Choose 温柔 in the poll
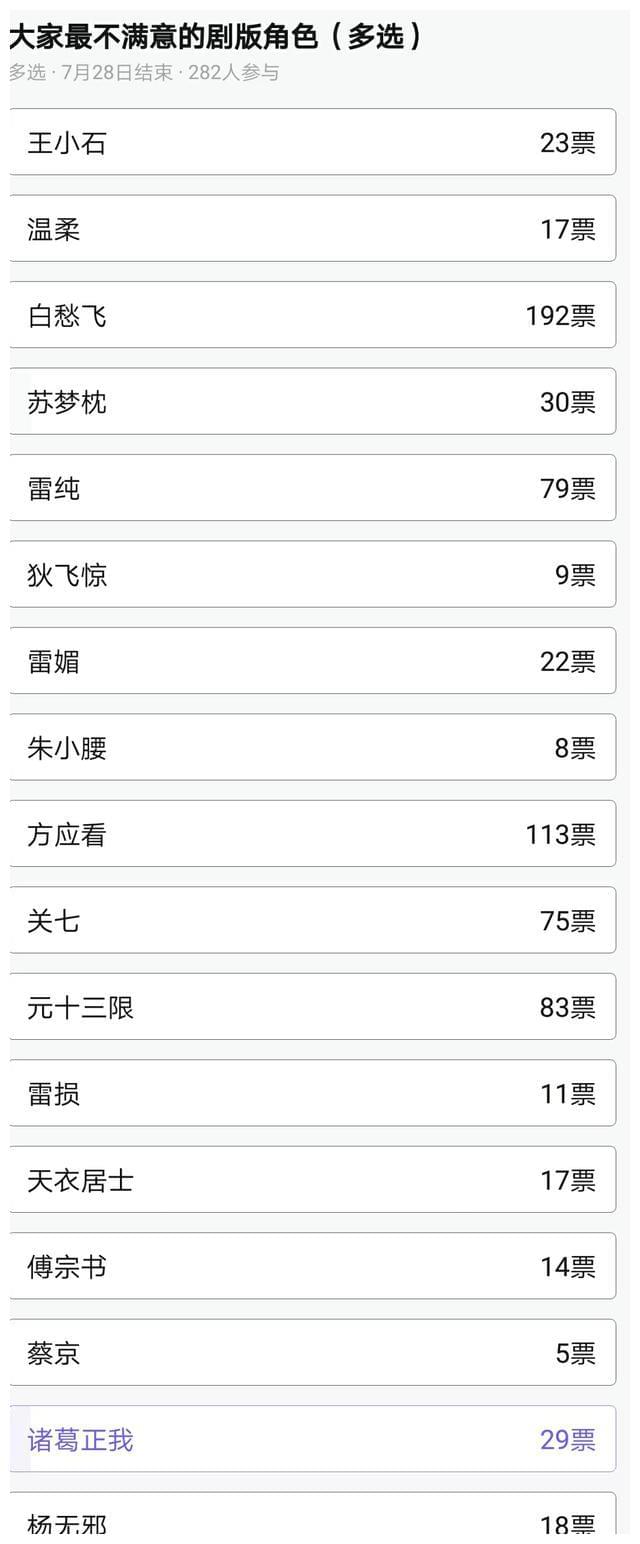Viewport: 640px width, 1544px height. [x=312, y=229]
